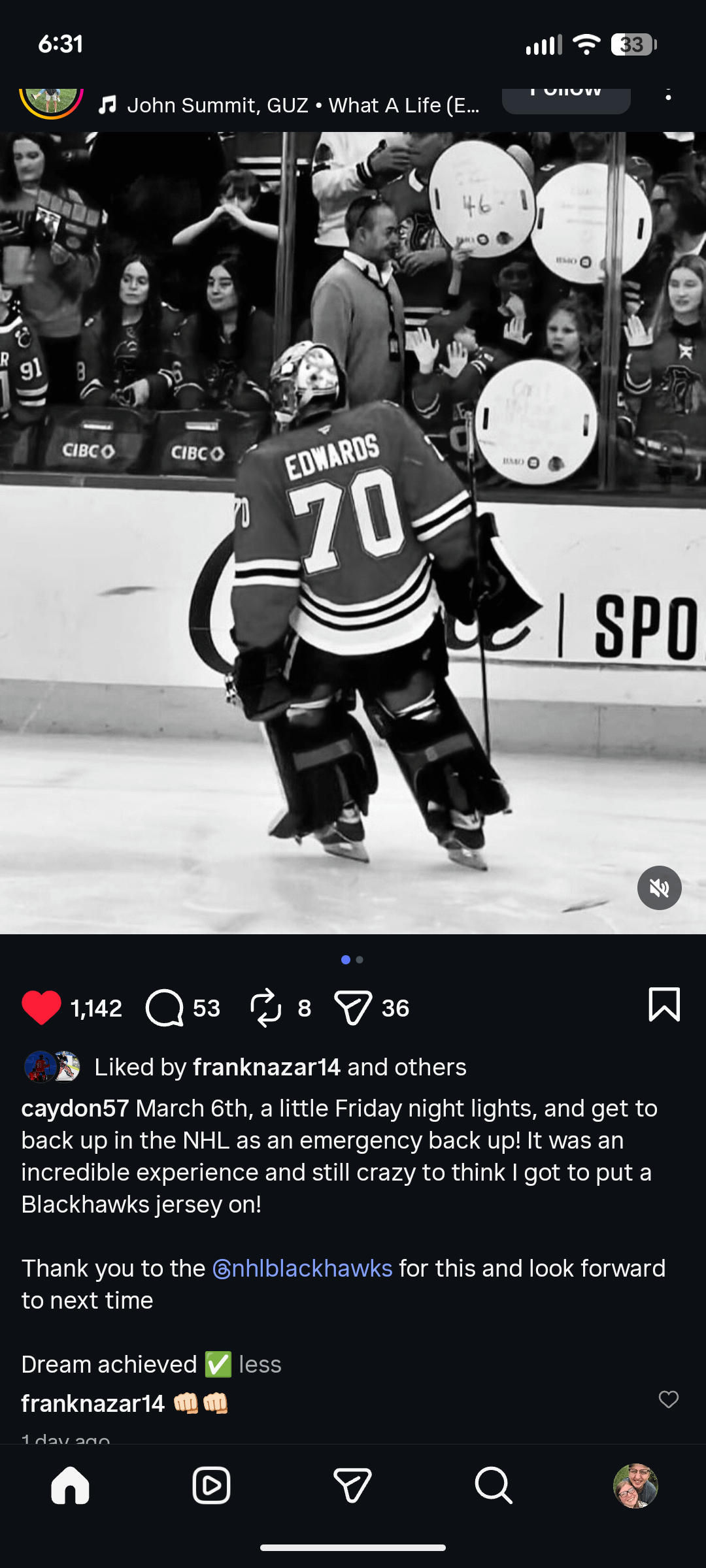The height and width of the screenshot is (1568, 706).
Task: Share the post via send icon
Action: pyautogui.click(x=353, y=1007)
